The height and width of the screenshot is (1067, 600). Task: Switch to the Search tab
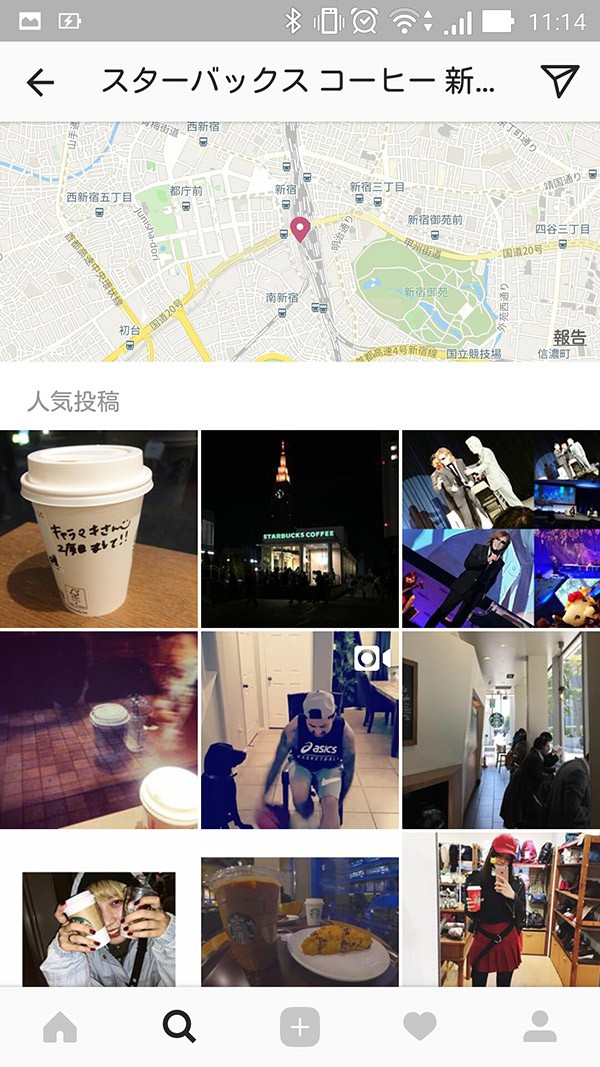pos(180,1027)
